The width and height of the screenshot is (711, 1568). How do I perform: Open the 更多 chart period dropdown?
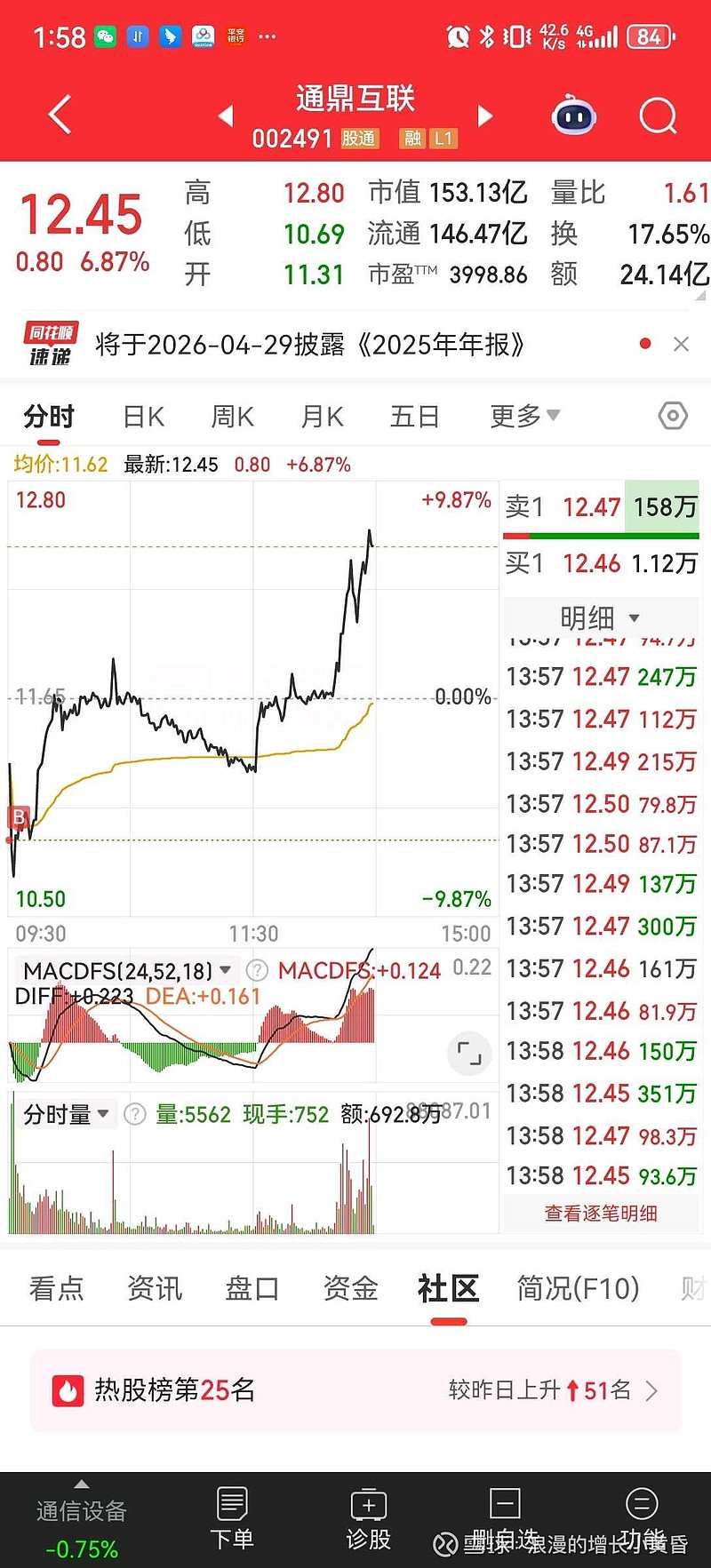(x=524, y=416)
